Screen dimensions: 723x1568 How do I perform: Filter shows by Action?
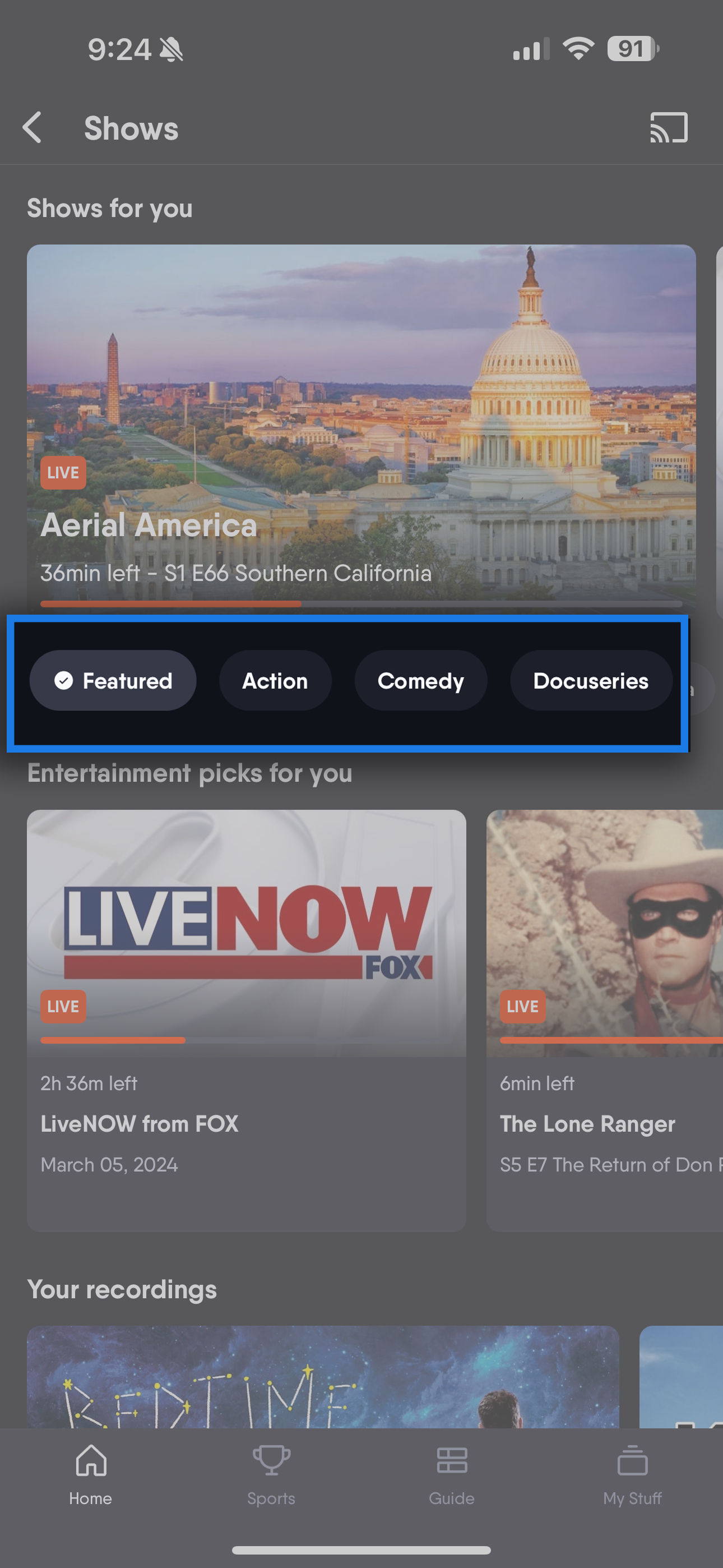(x=275, y=680)
